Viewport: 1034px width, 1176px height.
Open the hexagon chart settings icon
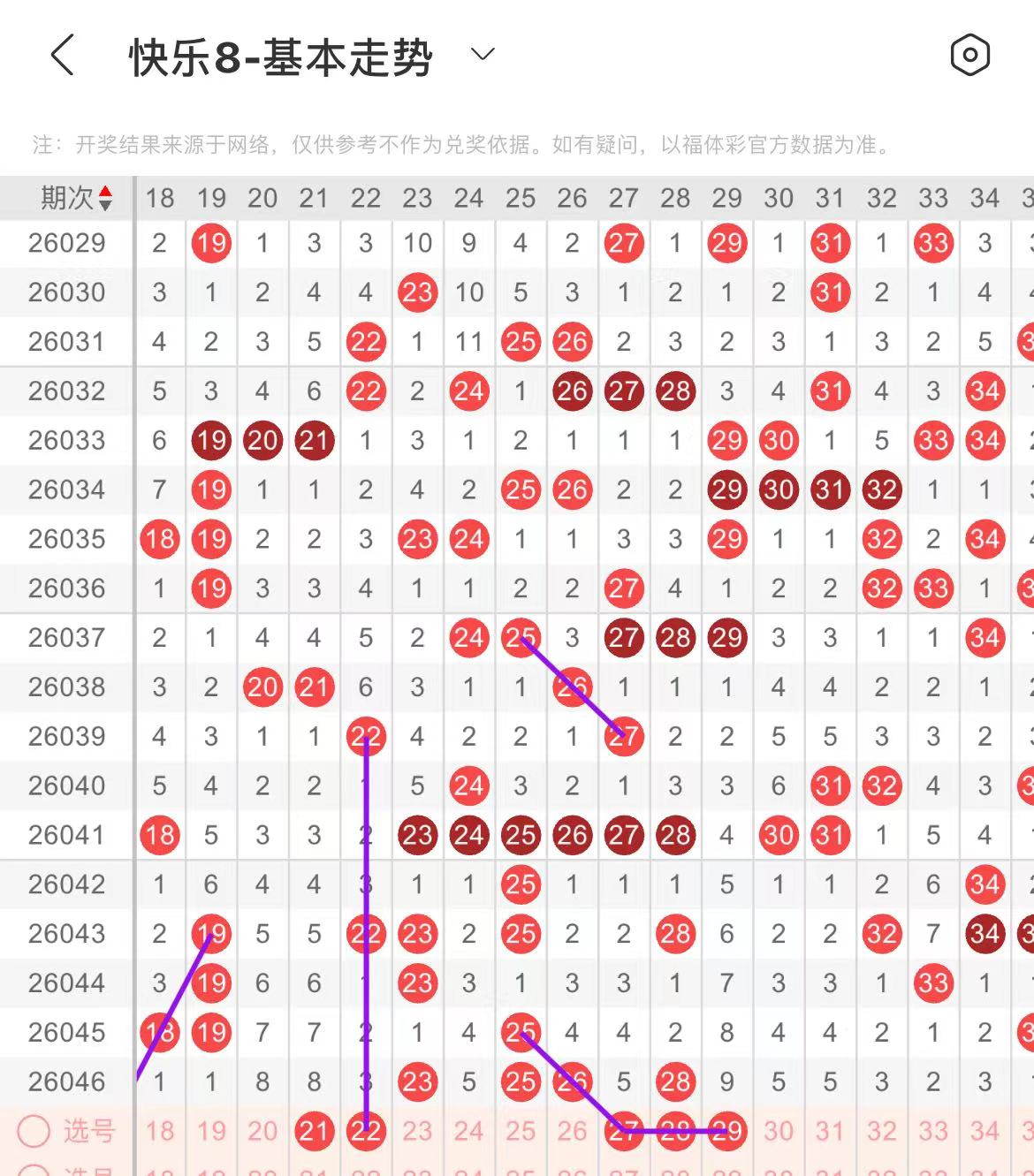point(969,56)
